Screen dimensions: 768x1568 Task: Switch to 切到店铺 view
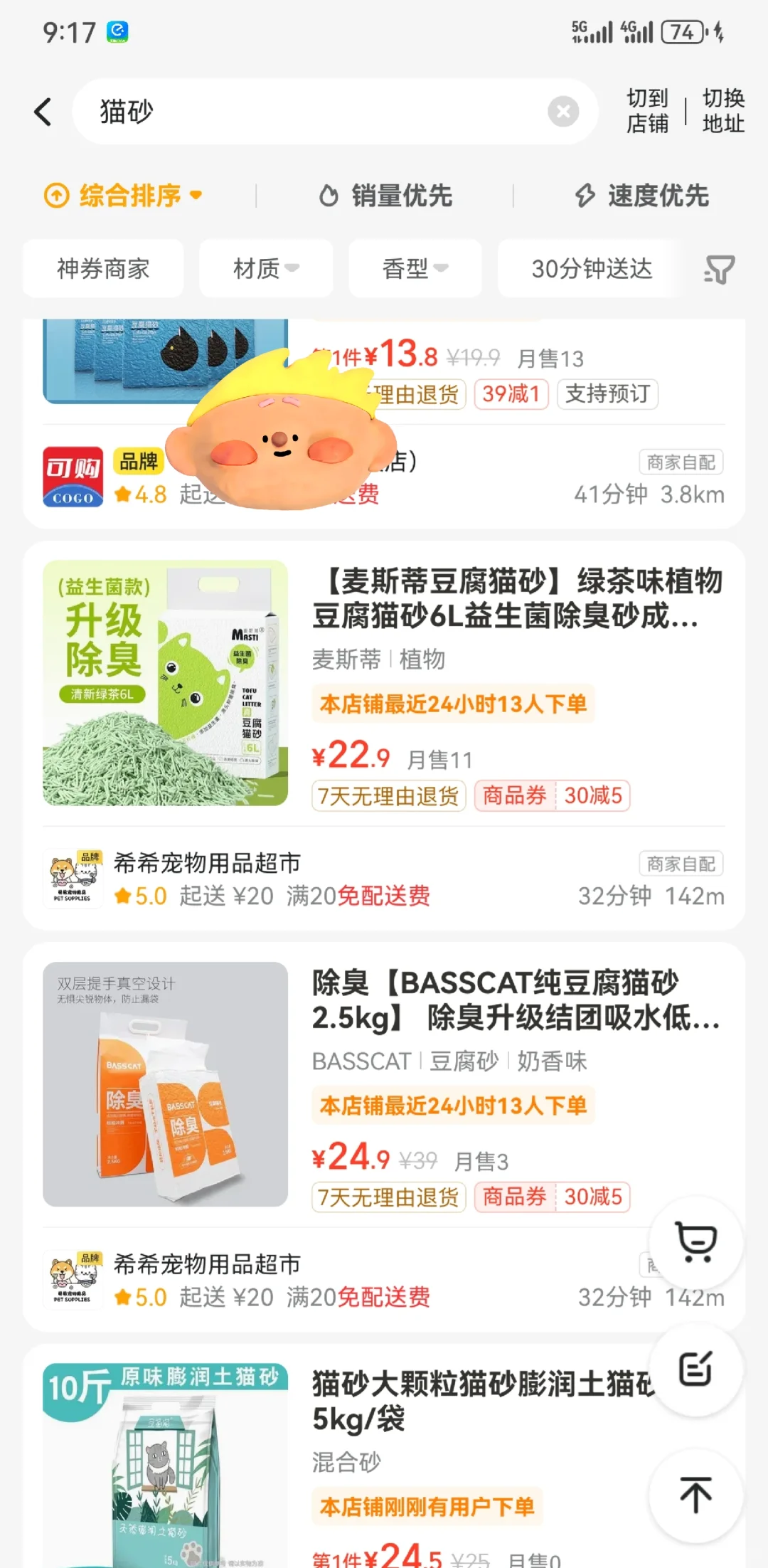[647, 111]
